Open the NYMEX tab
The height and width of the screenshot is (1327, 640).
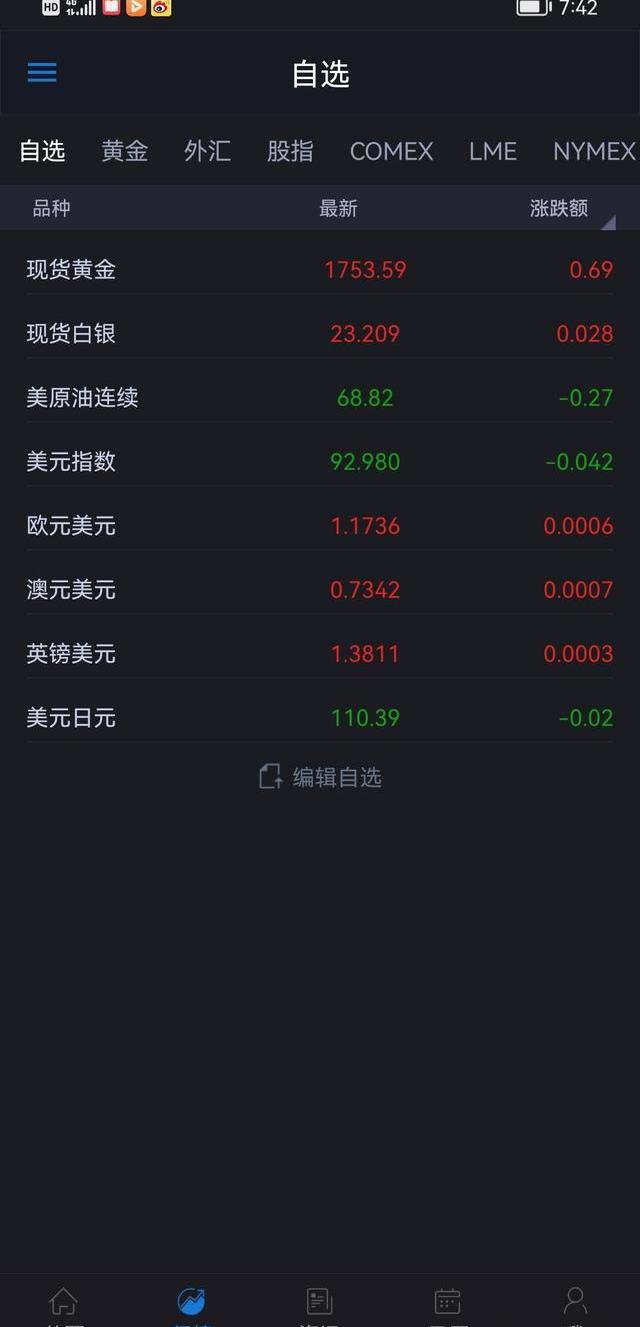(594, 151)
